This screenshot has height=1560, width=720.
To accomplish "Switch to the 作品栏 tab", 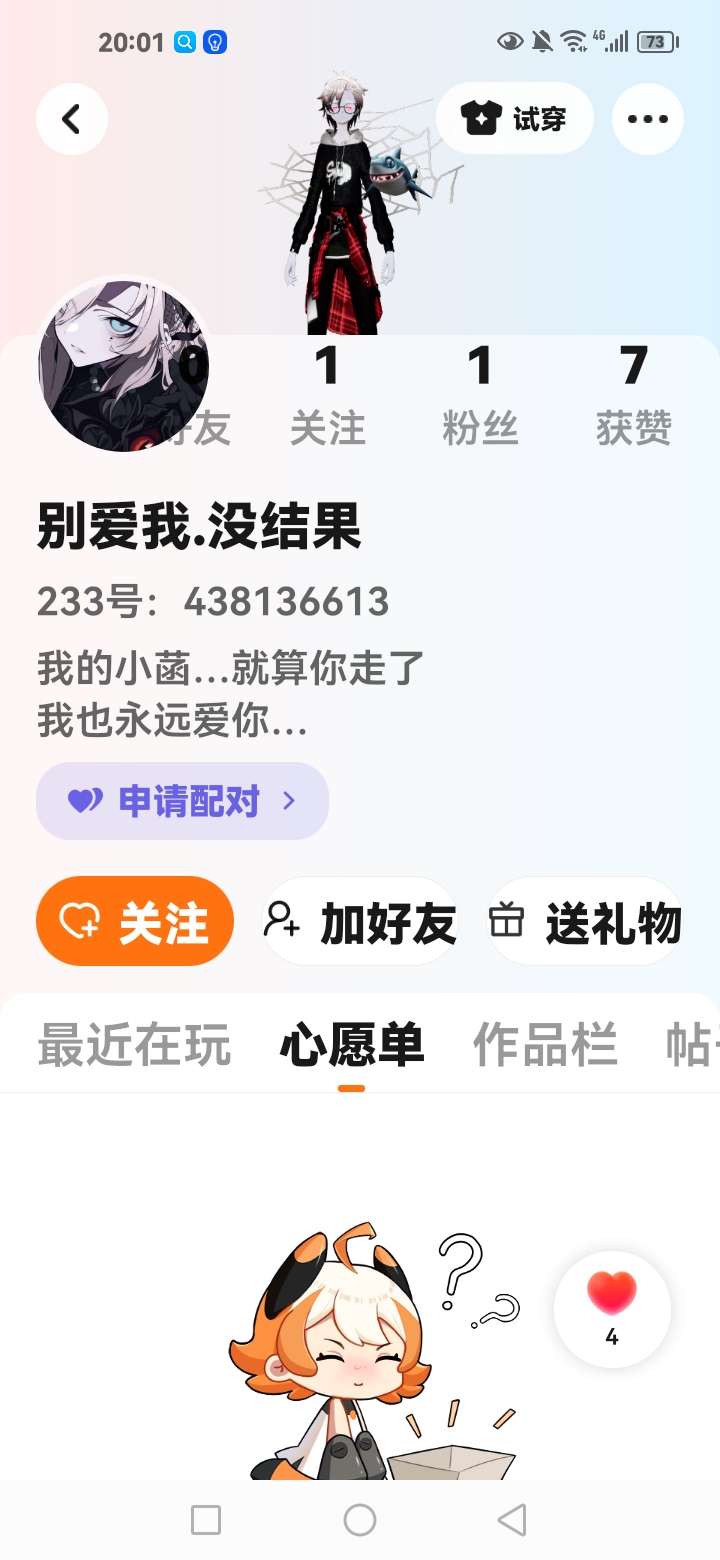I will tap(545, 1045).
